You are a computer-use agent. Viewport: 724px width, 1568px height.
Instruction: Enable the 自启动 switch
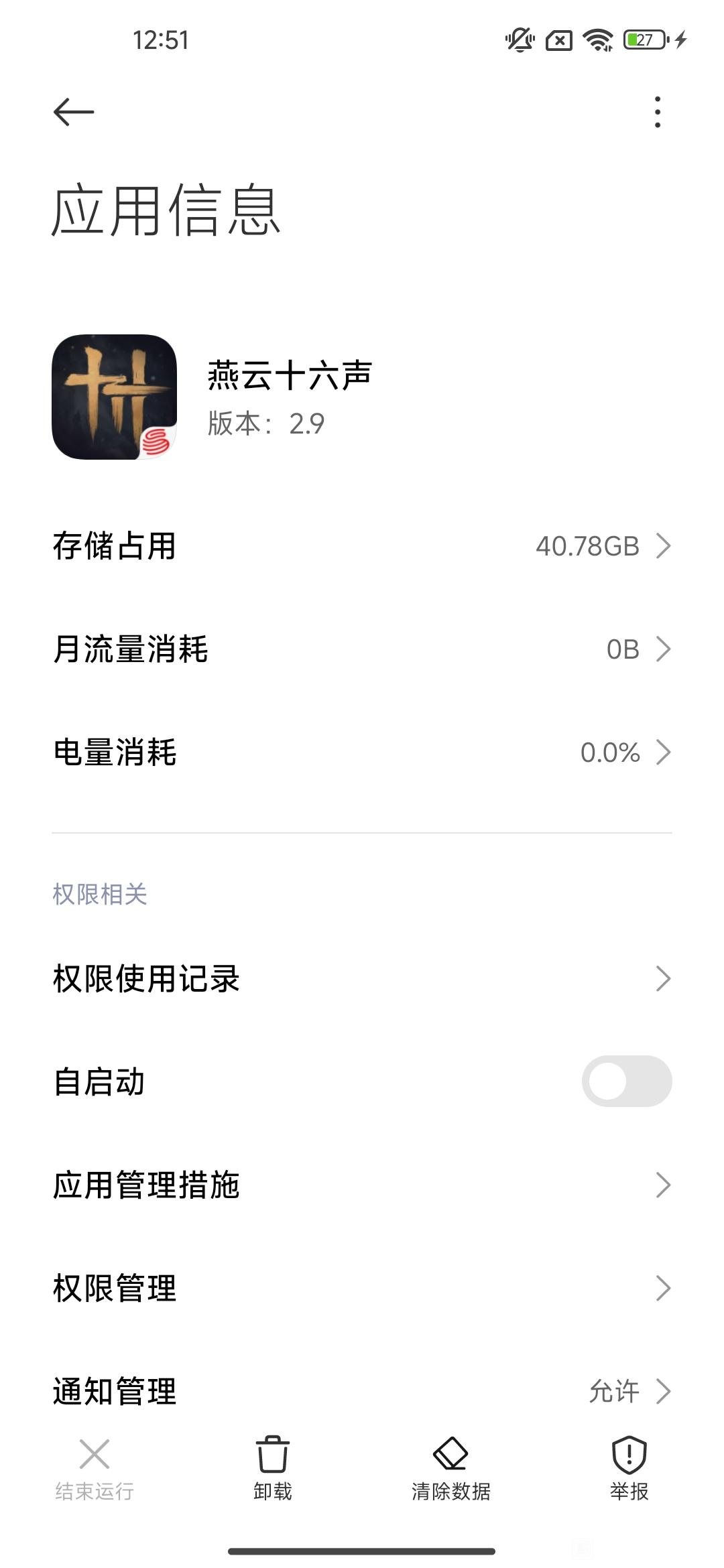click(x=626, y=1082)
